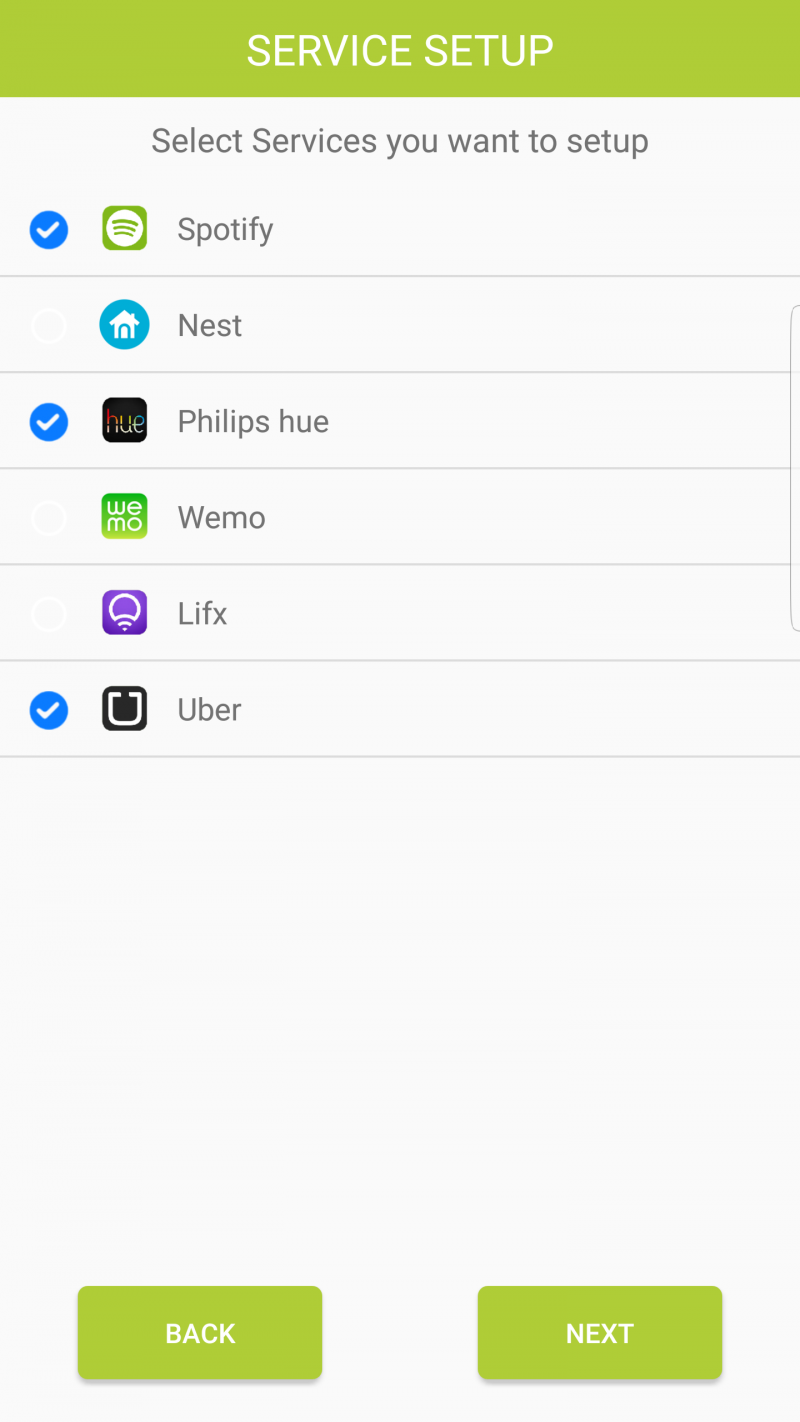
Task: Check the Wemo service checkbox
Action: (49, 518)
